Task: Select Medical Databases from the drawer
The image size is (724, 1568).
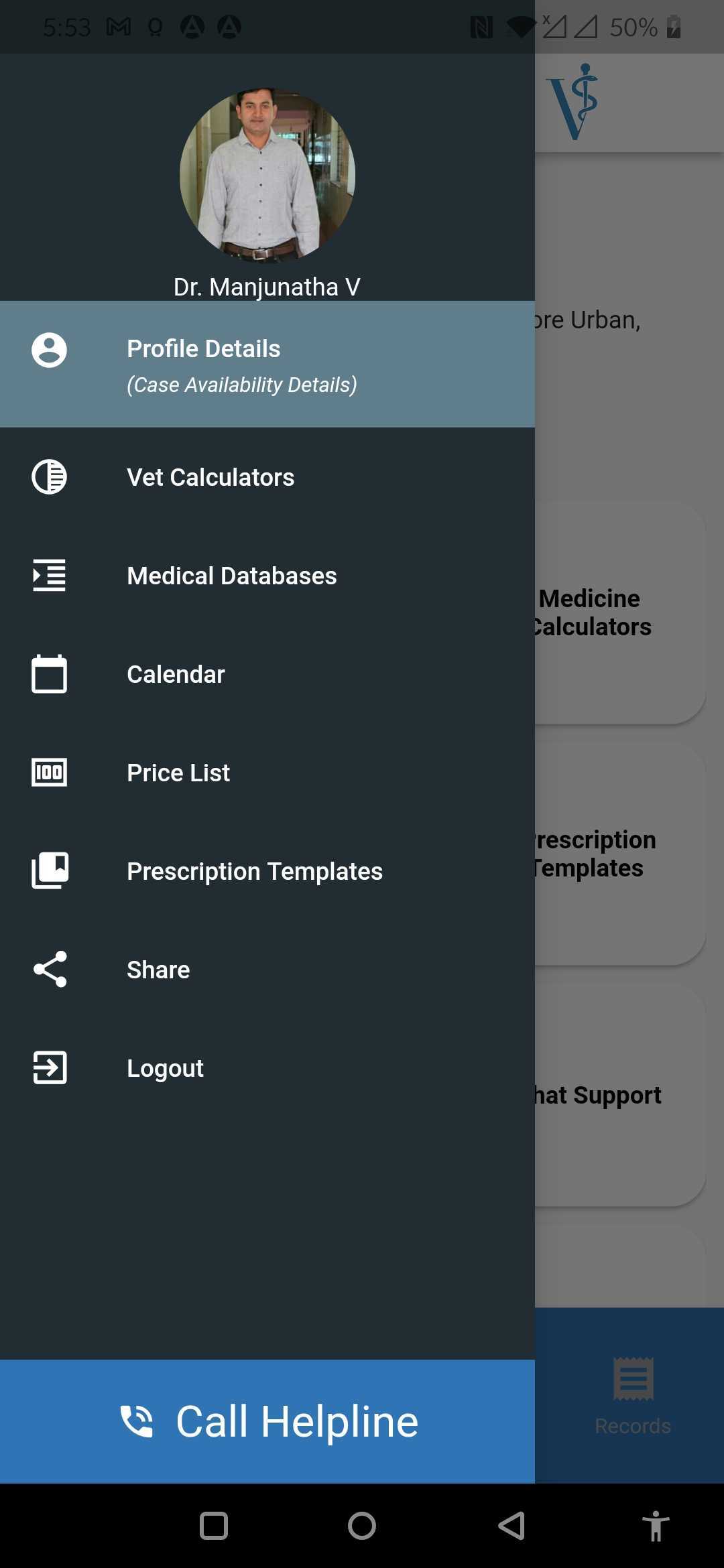Action: (267, 576)
